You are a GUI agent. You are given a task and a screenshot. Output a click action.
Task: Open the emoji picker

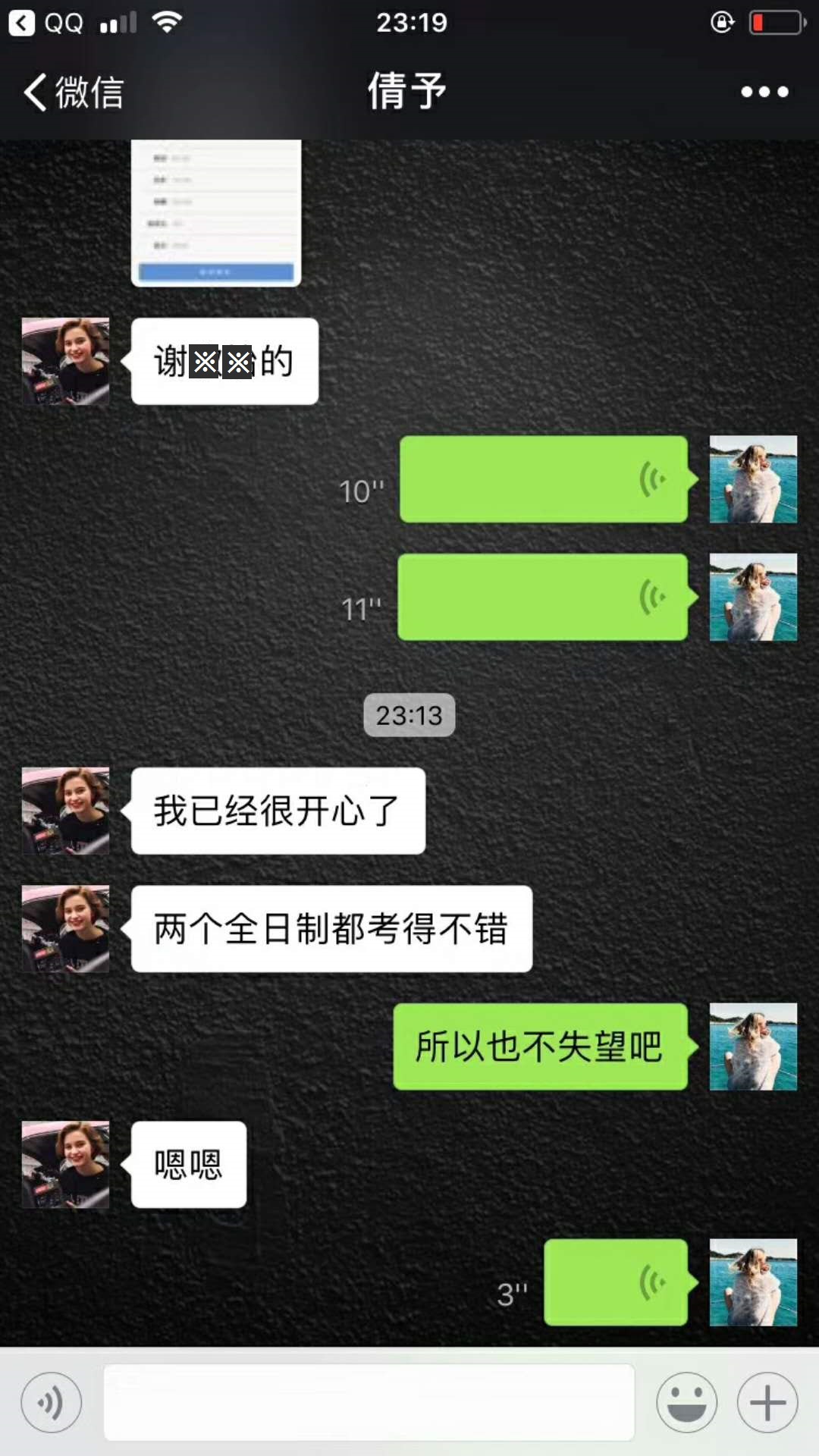[x=687, y=1402]
